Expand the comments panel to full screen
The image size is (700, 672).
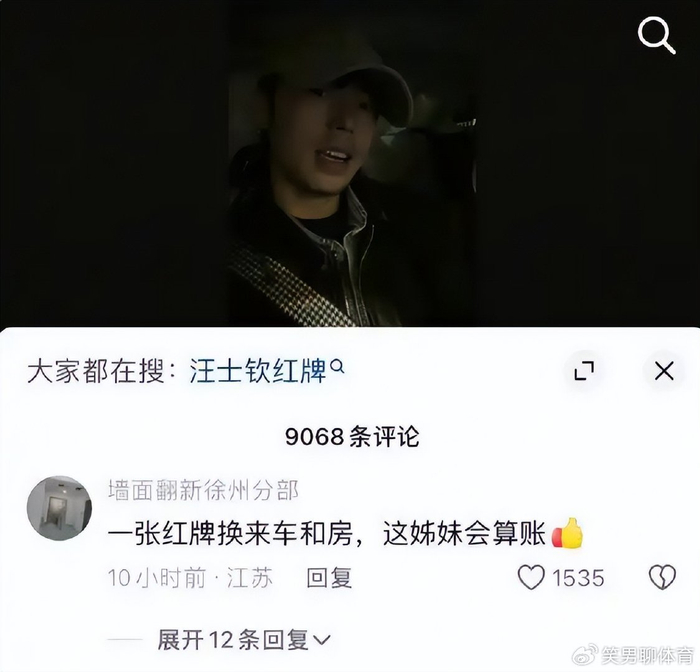[584, 372]
